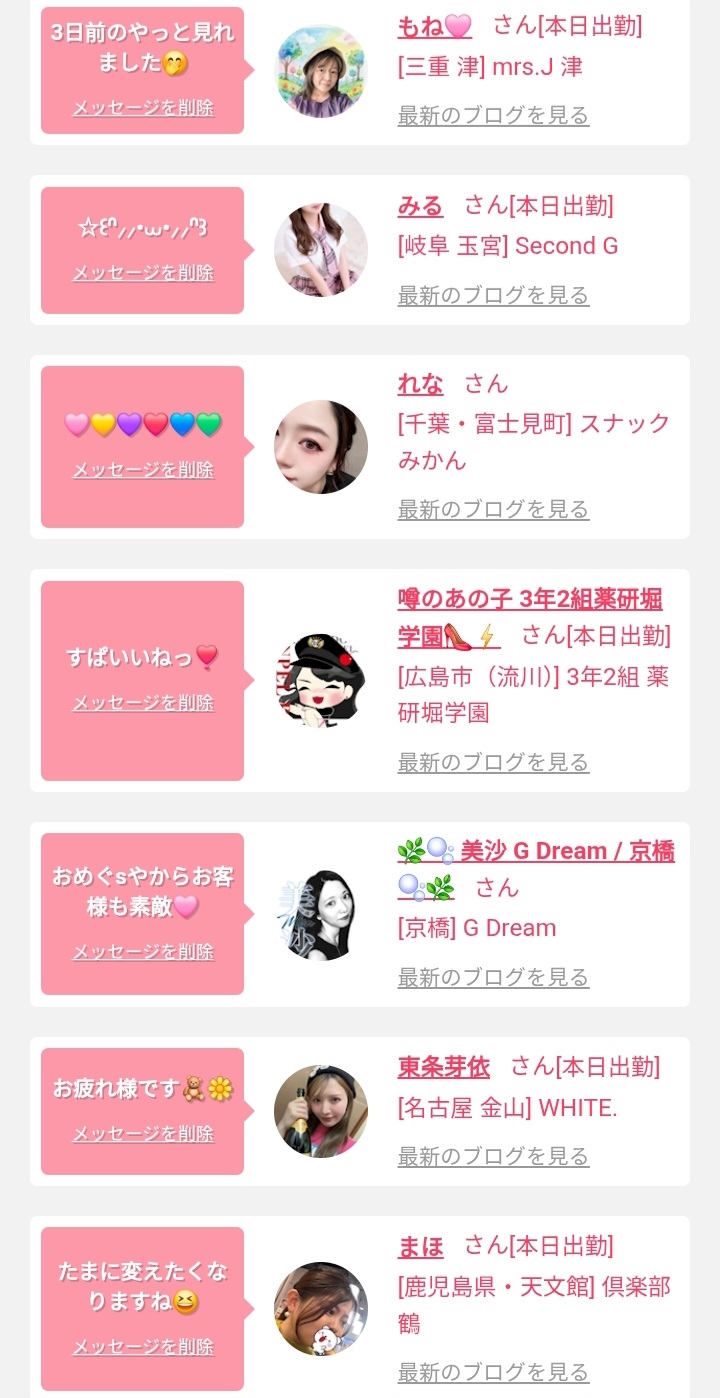Open みる's profile name link
Screen dimensions: 720x1398
420,206
